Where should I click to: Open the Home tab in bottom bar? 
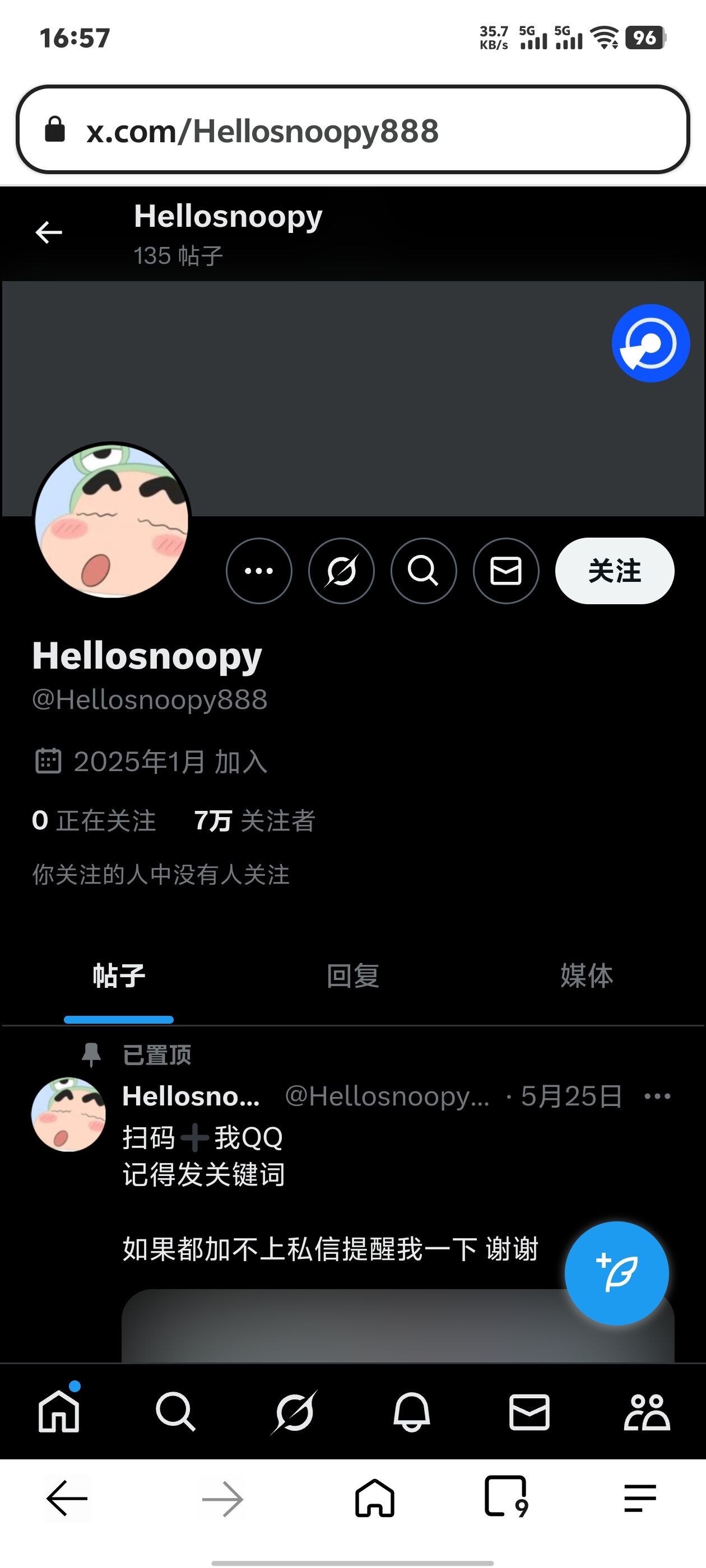(x=58, y=1411)
